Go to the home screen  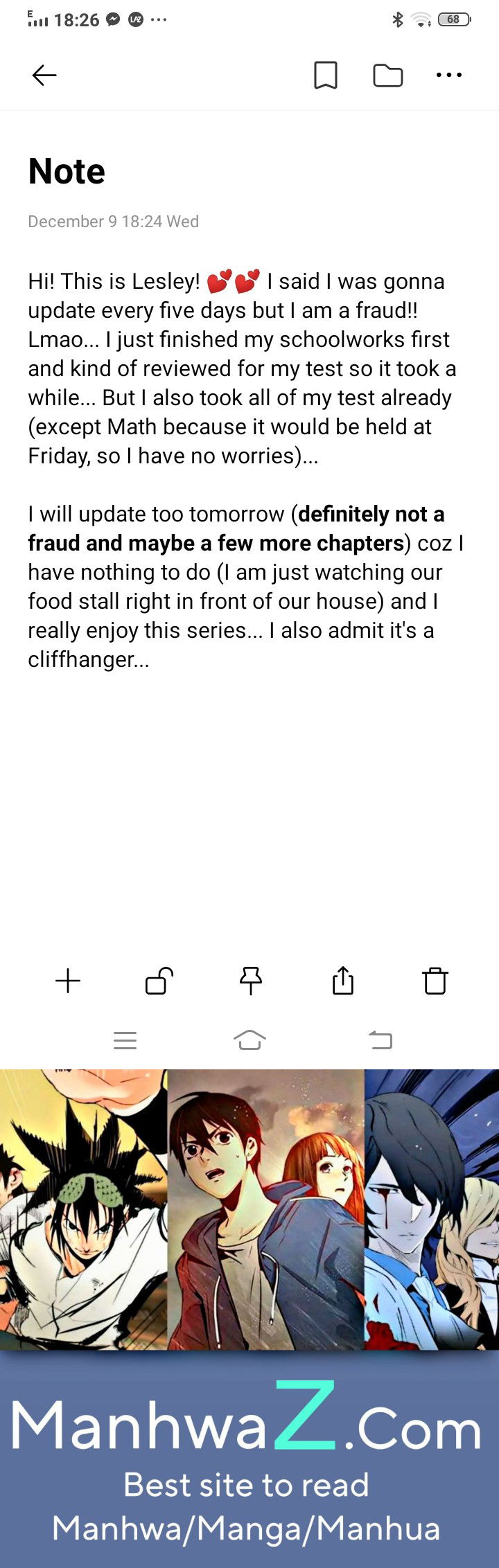249,1040
